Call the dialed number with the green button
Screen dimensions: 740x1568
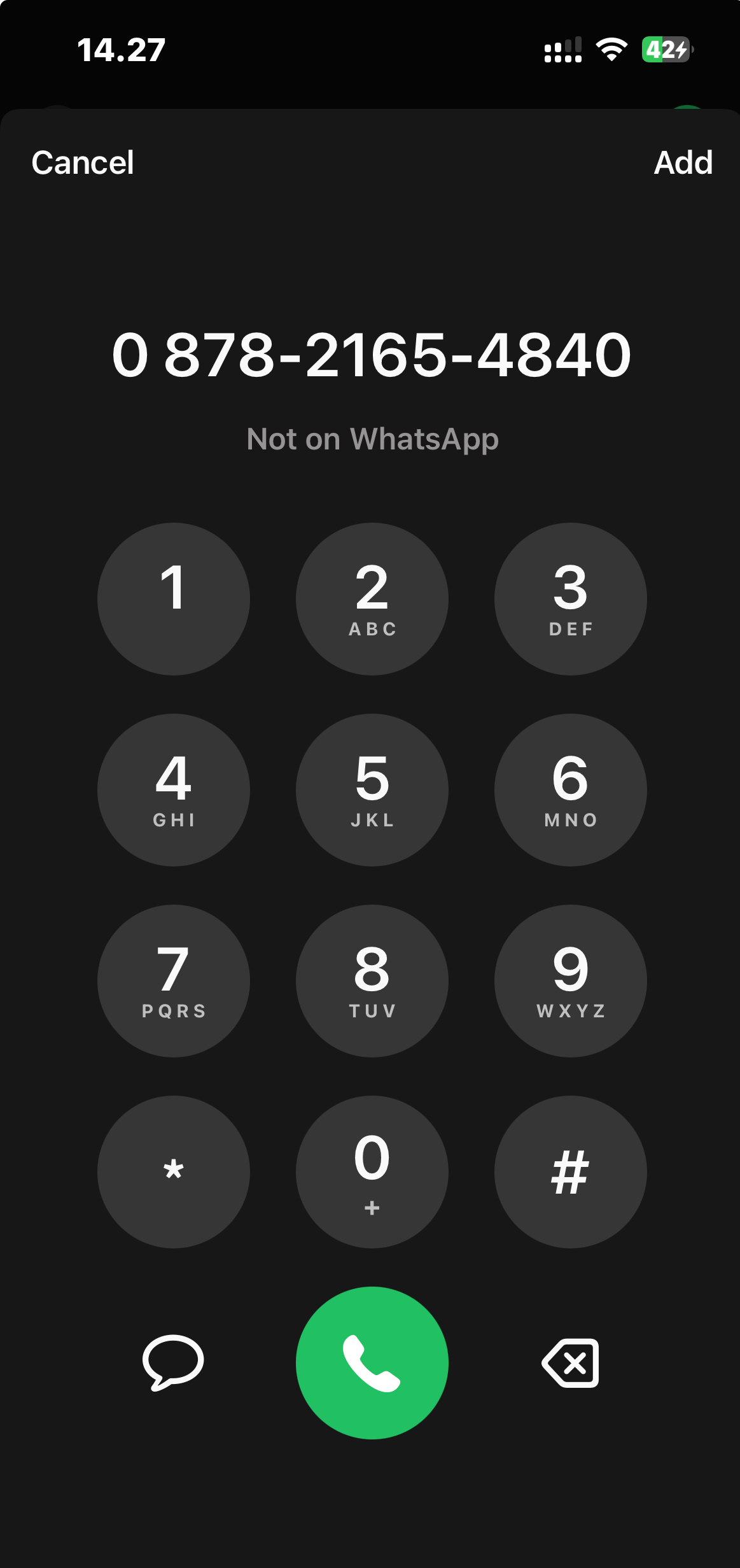(372, 1363)
